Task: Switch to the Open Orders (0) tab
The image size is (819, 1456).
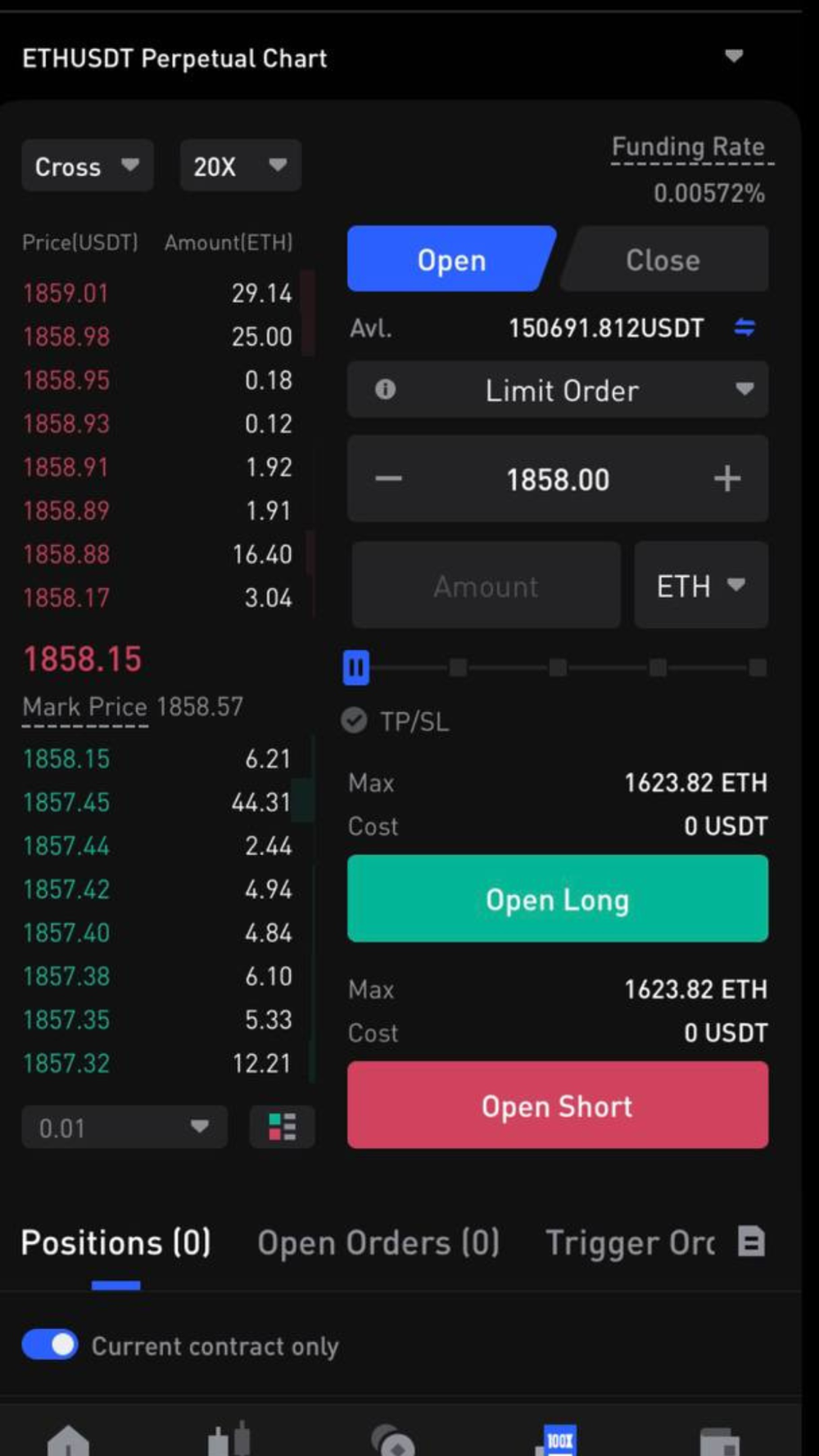Action: pyautogui.click(x=378, y=1242)
